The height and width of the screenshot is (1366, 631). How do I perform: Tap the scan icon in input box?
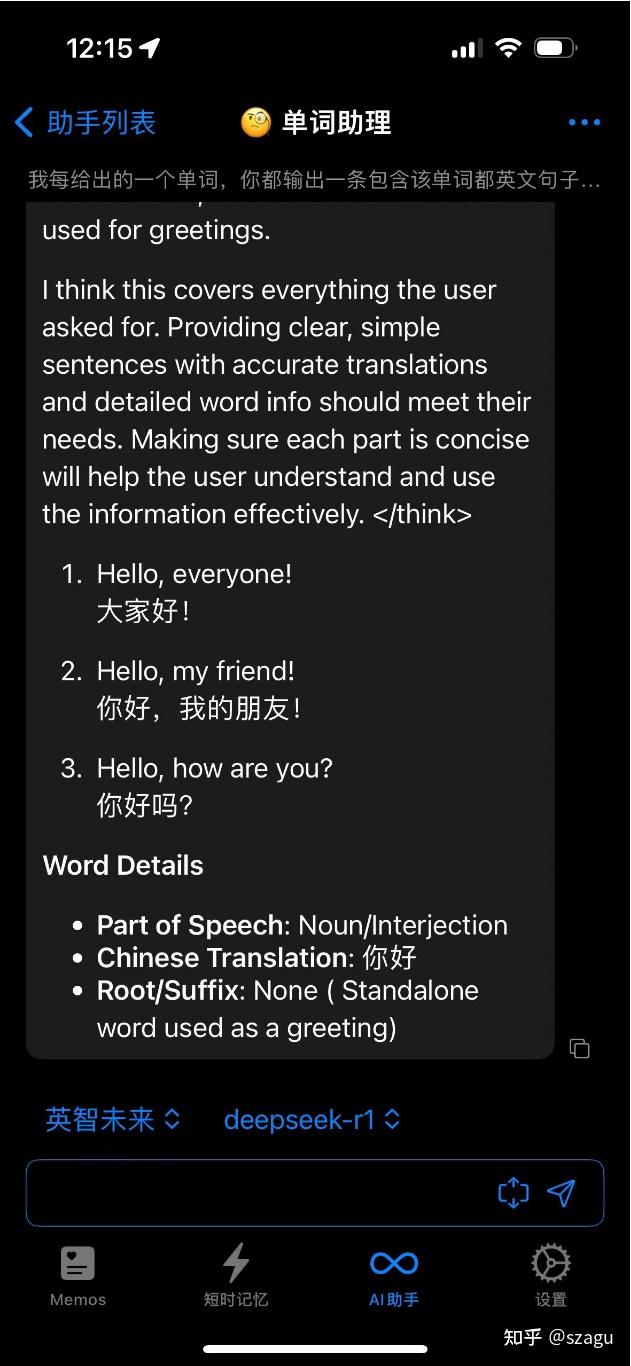tap(513, 1192)
